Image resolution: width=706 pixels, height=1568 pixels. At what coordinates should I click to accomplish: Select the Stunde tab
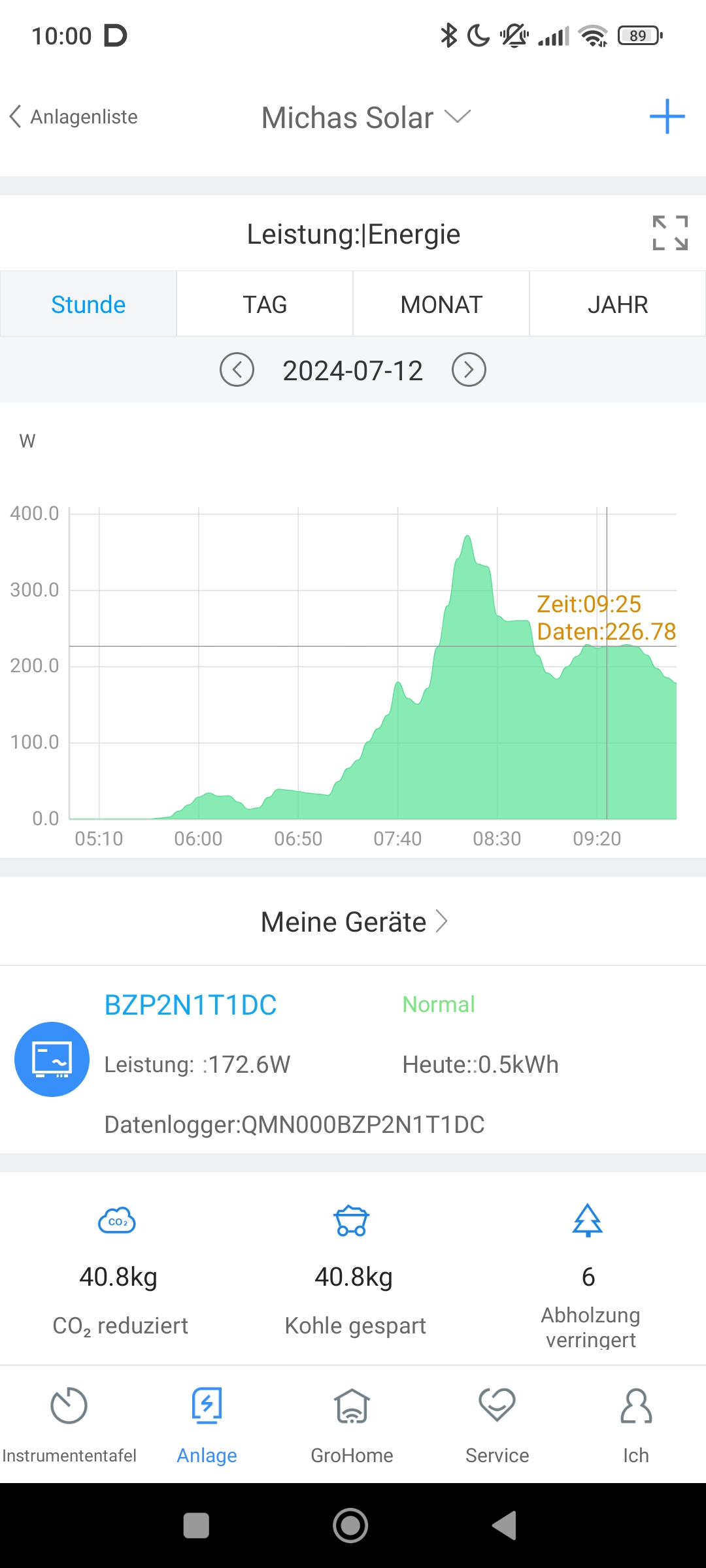88,304
